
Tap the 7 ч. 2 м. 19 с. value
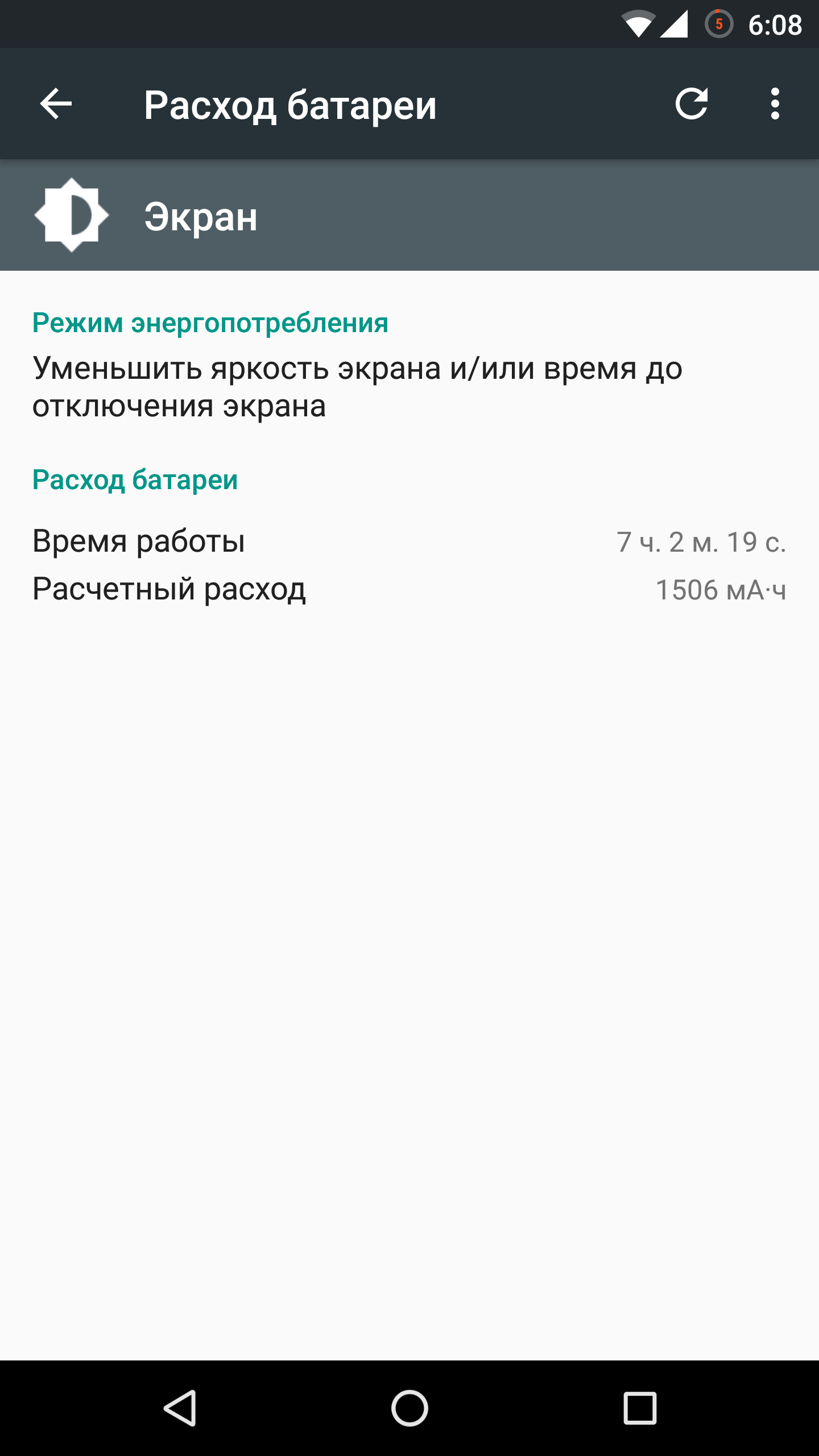click(x=702, y=542)
